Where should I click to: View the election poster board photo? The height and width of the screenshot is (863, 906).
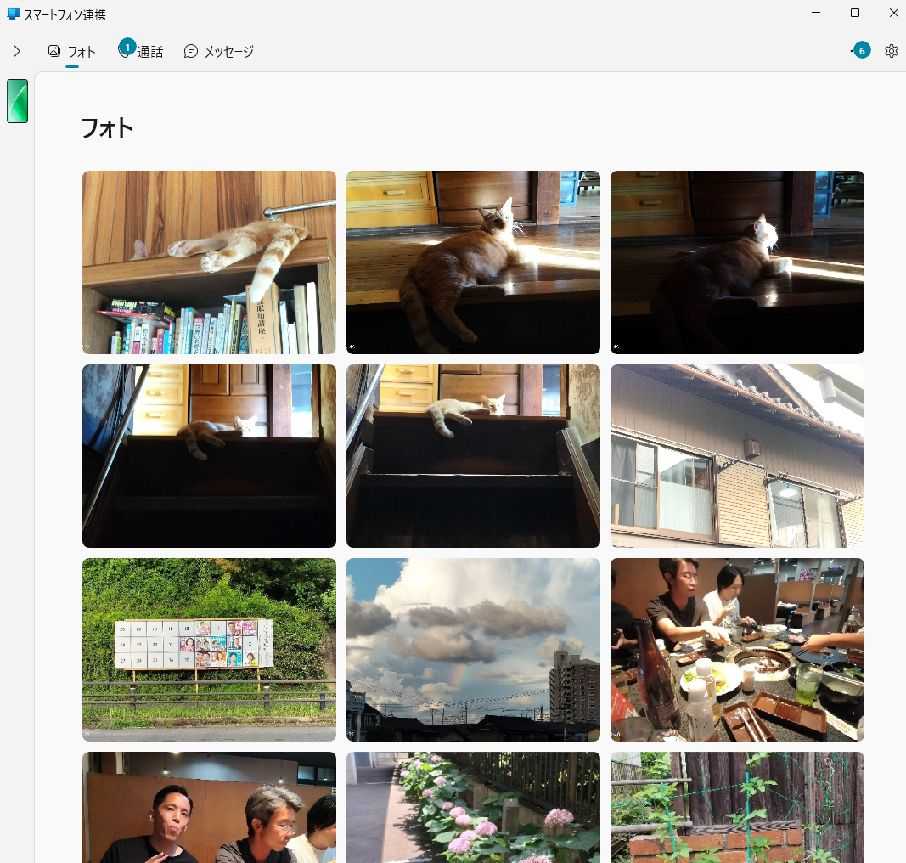click(209, 649)
